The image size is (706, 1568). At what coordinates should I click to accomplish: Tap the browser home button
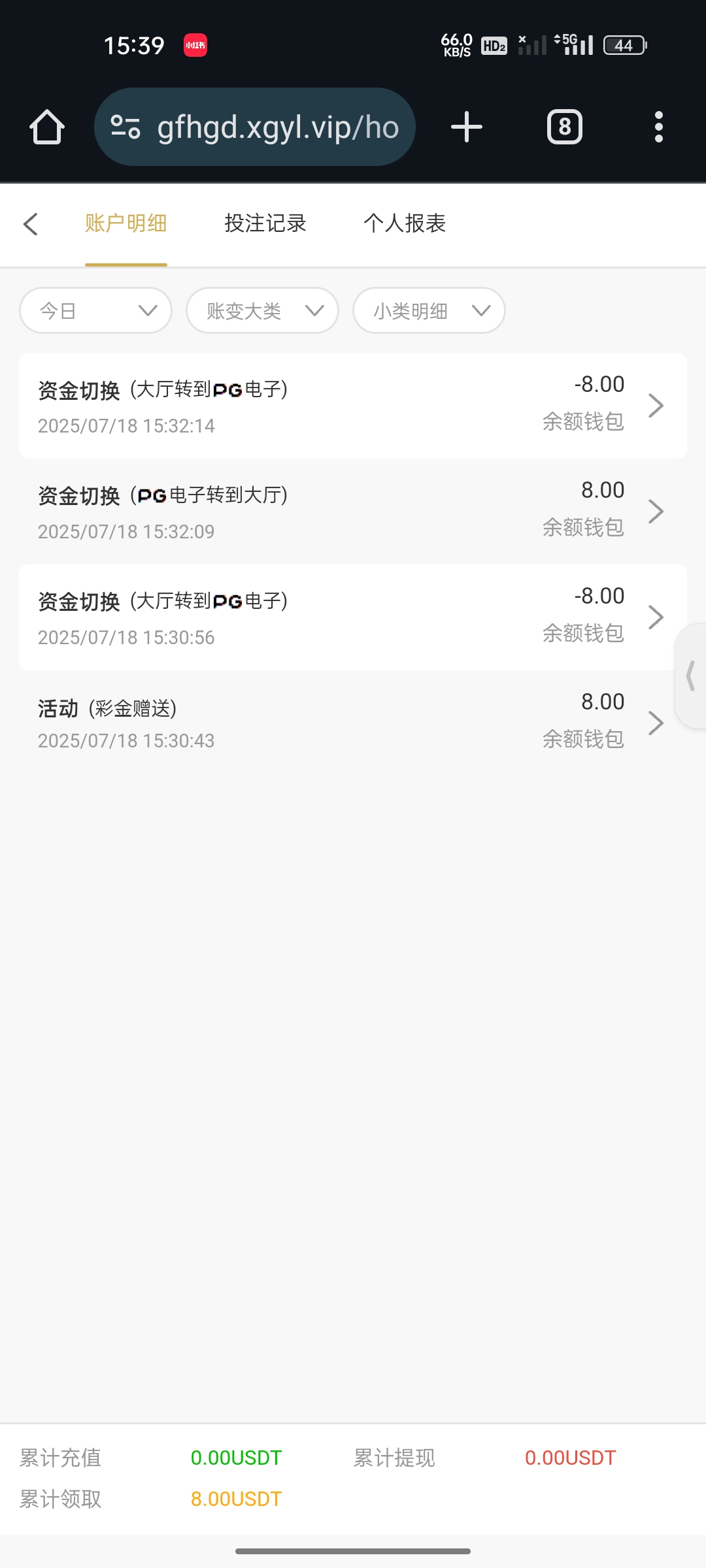pos(47,127)
